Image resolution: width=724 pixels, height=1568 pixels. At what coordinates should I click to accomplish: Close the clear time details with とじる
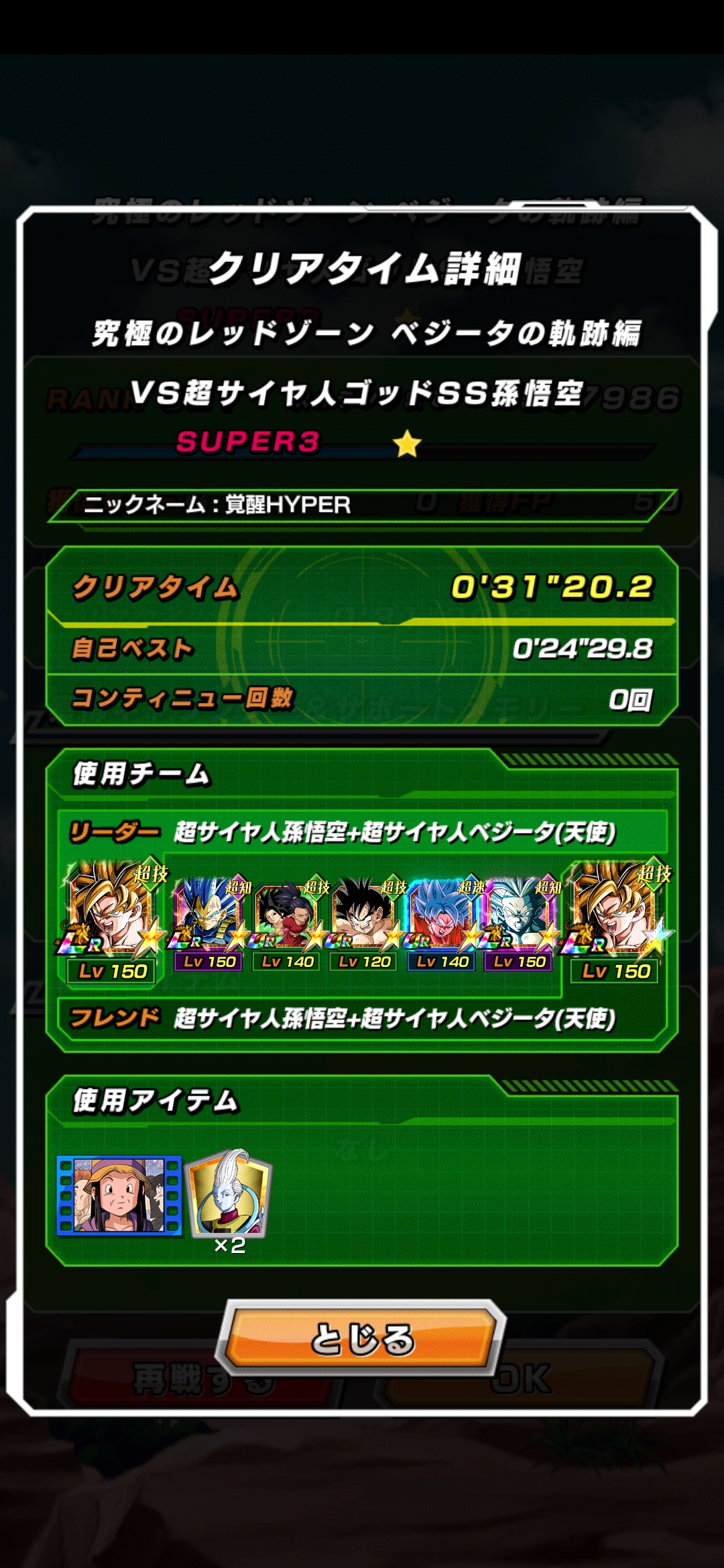tap(361, 1339)
